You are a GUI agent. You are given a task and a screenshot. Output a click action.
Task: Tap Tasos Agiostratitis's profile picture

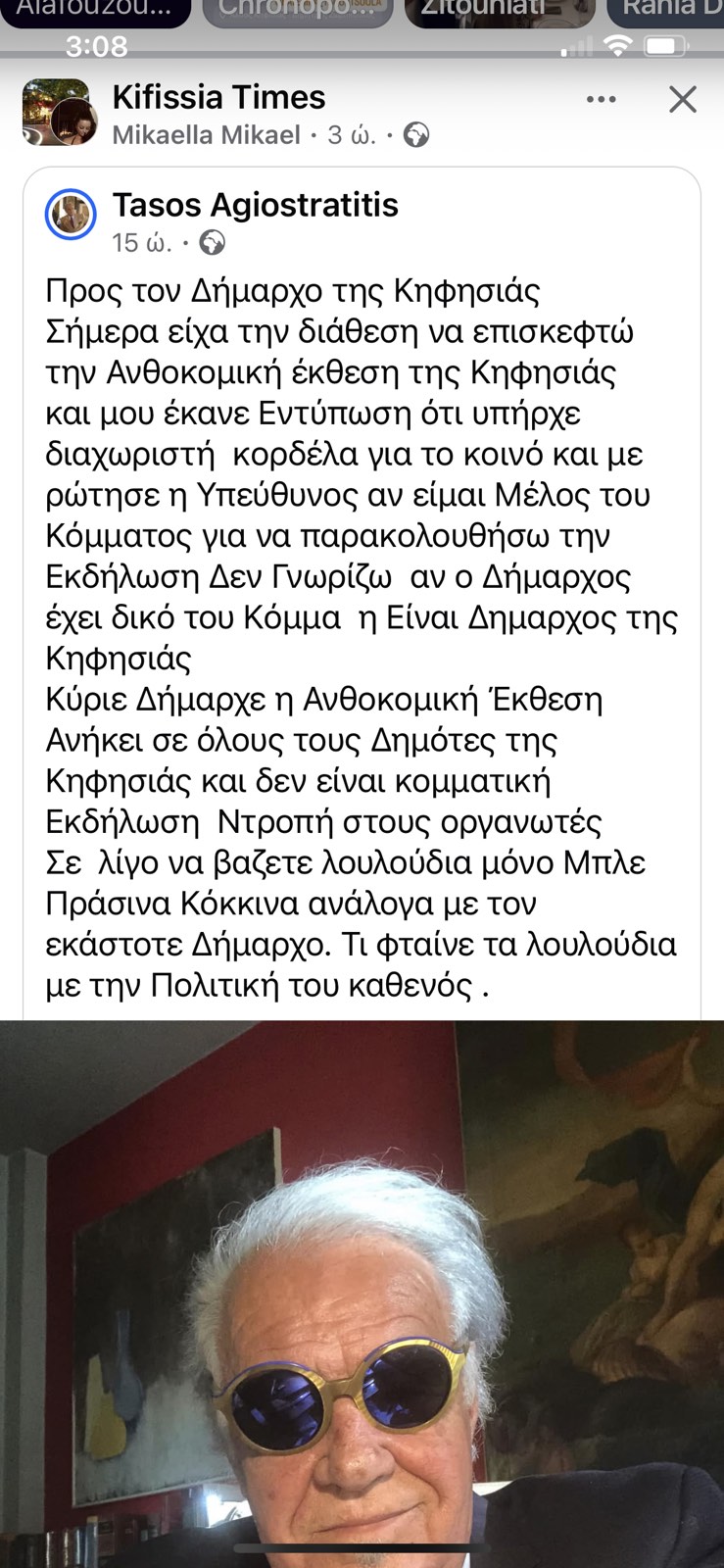click(x=71, y=215)
